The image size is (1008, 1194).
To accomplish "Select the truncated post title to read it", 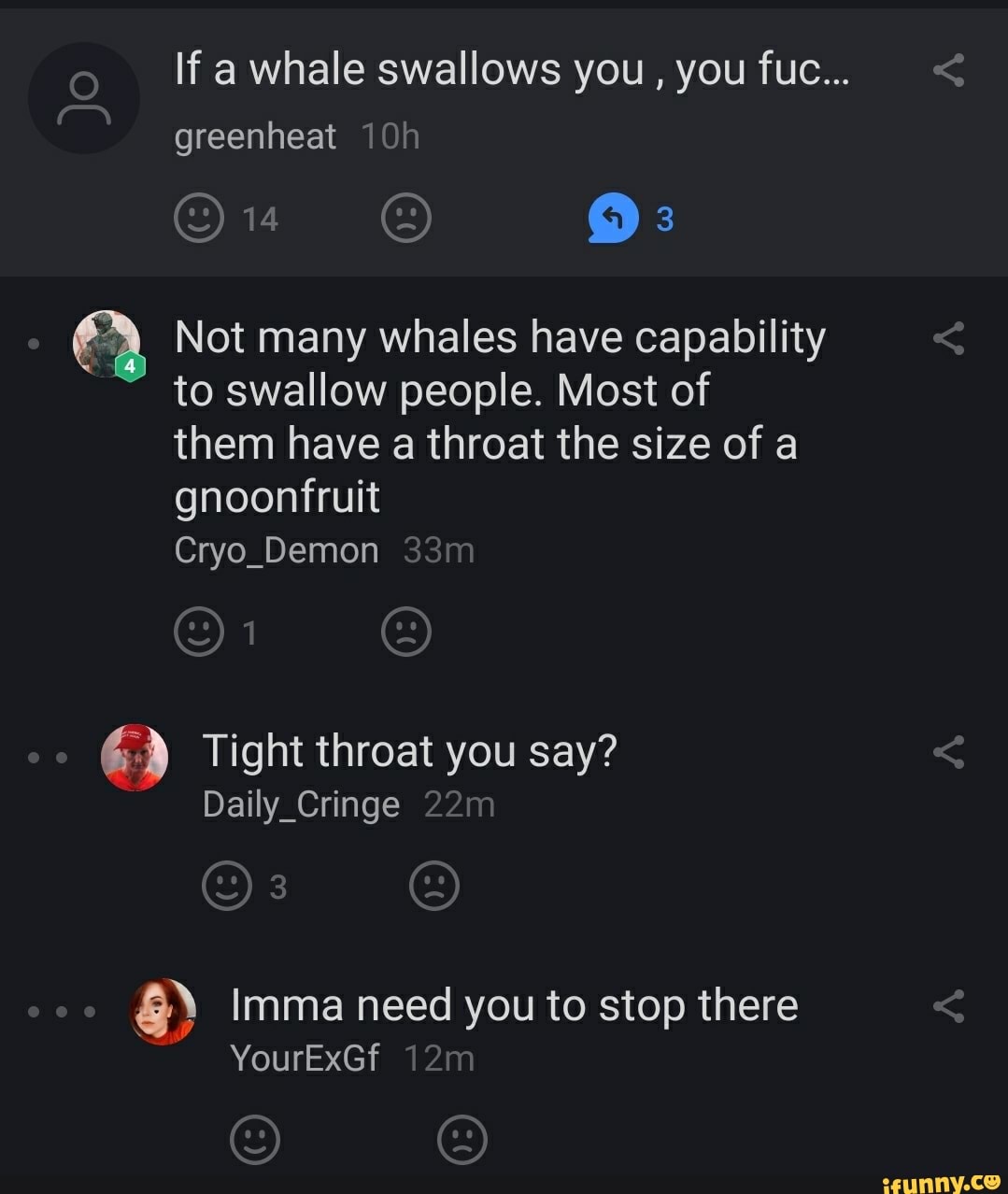I will click(512, 68).
